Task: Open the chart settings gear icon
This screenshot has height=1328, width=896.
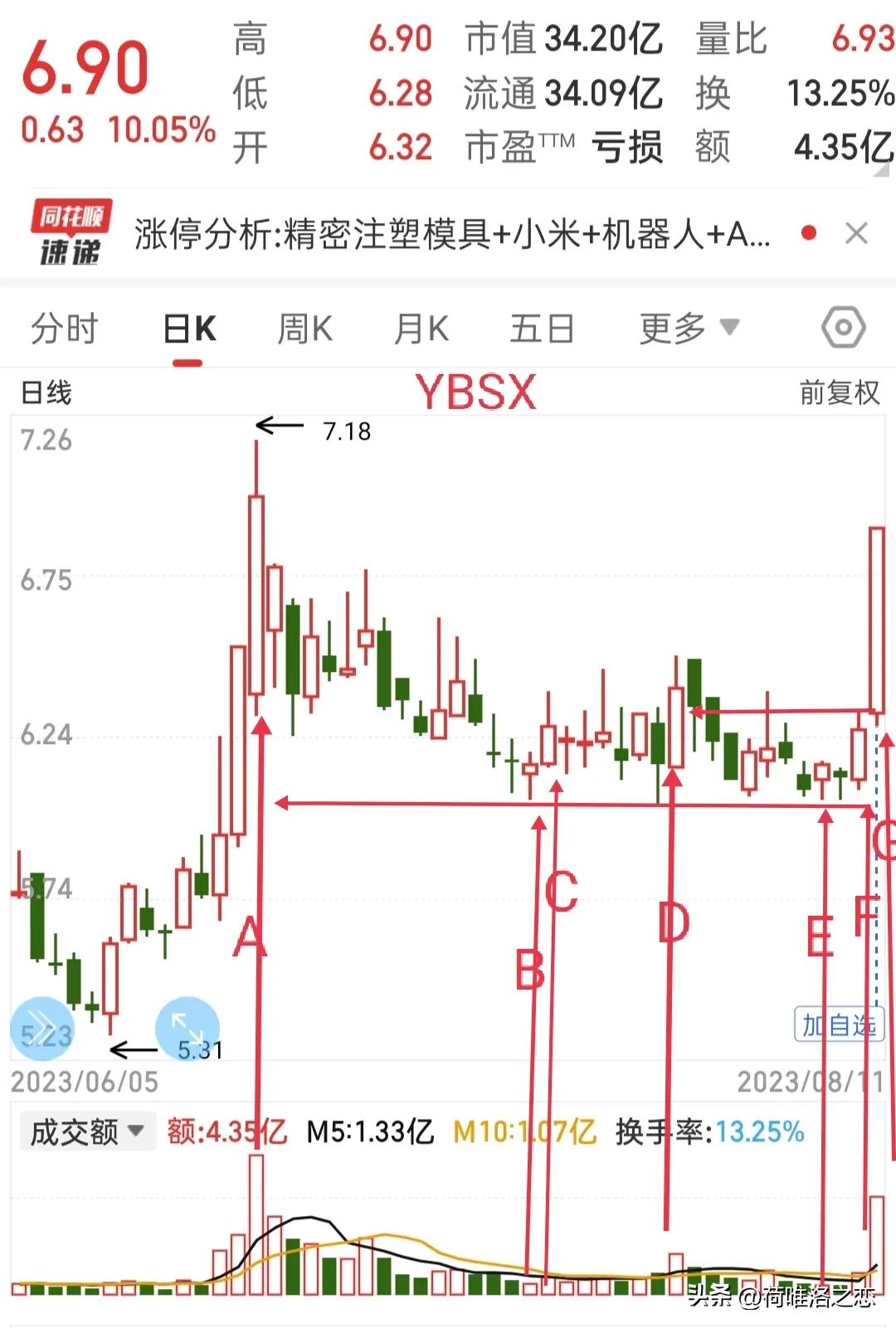Action: point(844,328)
